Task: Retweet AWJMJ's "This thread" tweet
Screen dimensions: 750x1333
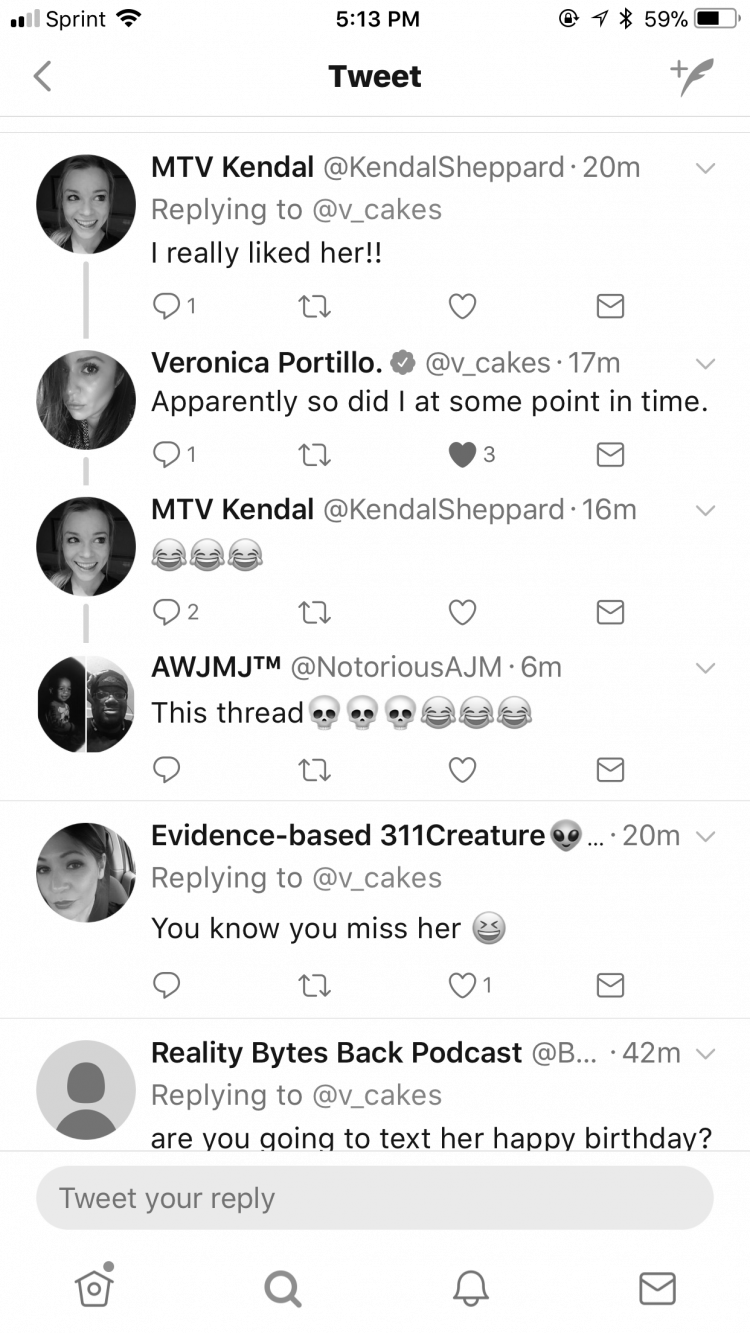Action: [x=315, y=769]
